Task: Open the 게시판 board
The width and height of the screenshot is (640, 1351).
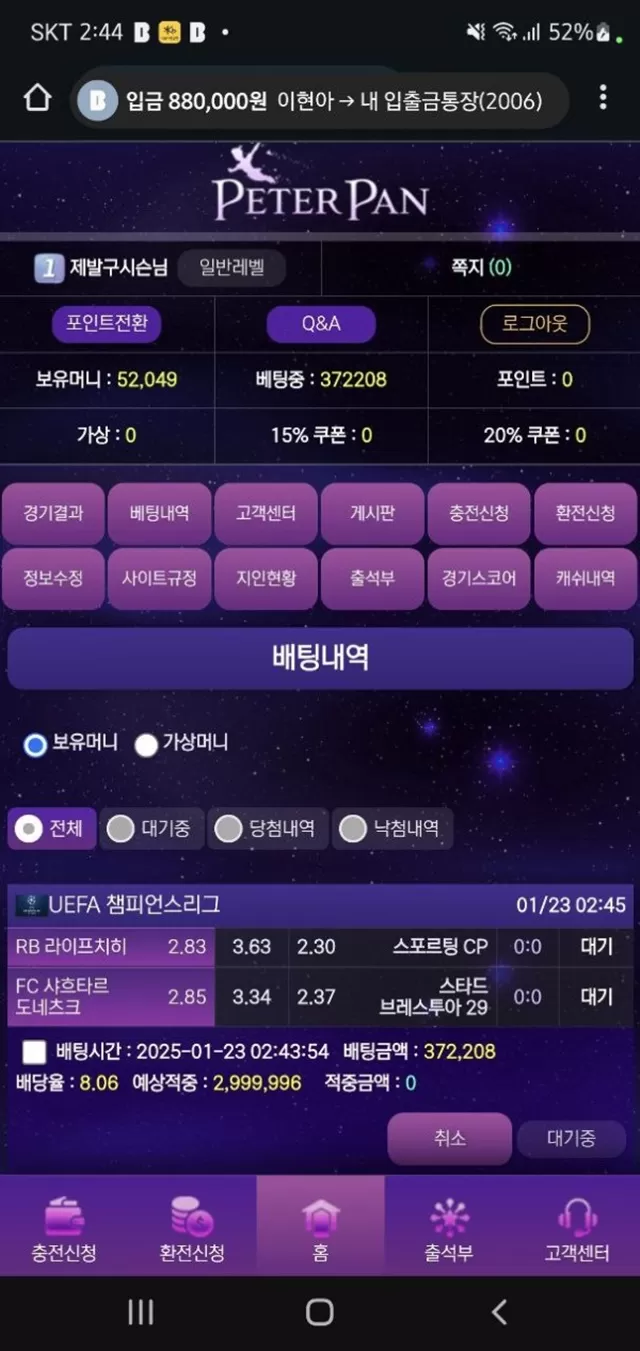Action: (x=372, y=514)
